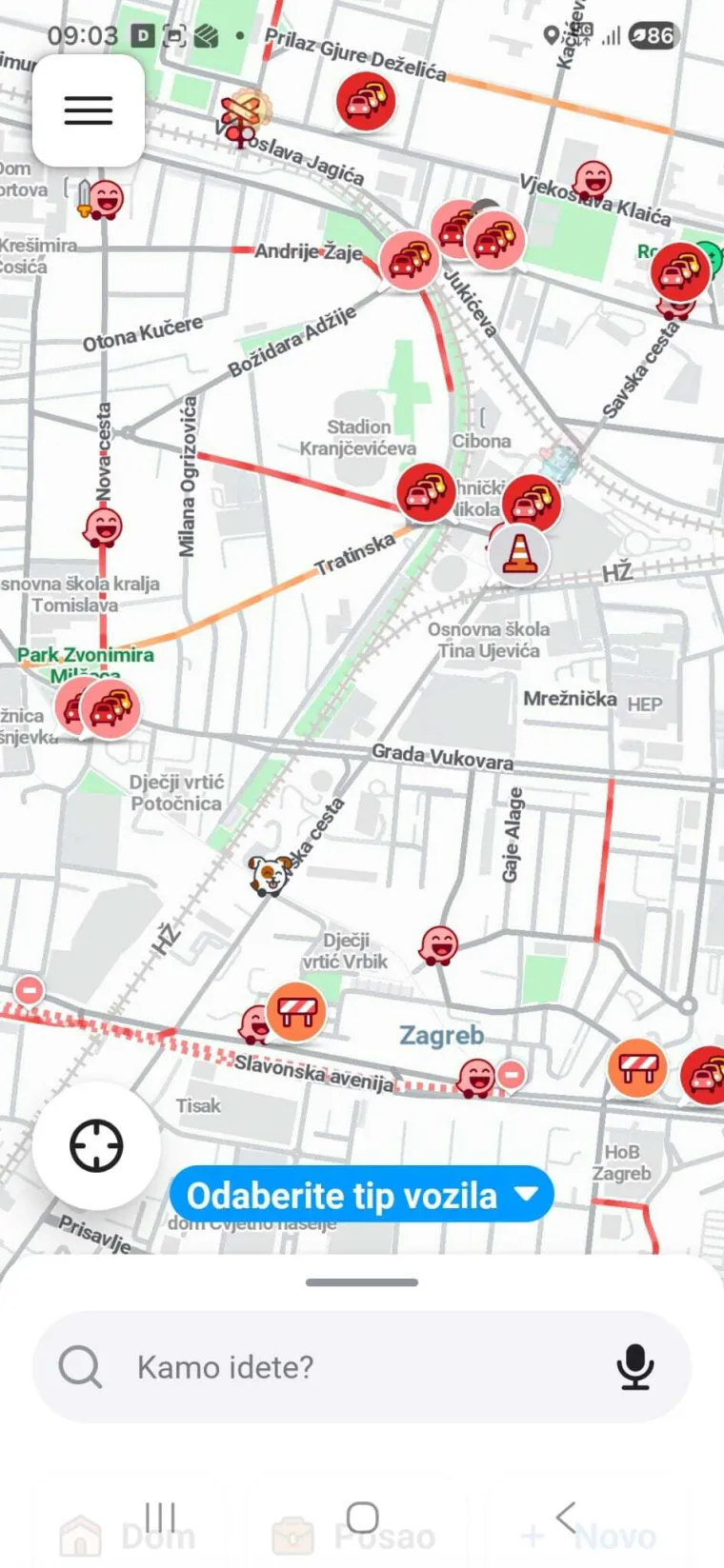Tap the construction barrier icon near Zagreb label

pyautogui.click(x=636, y=1068)
